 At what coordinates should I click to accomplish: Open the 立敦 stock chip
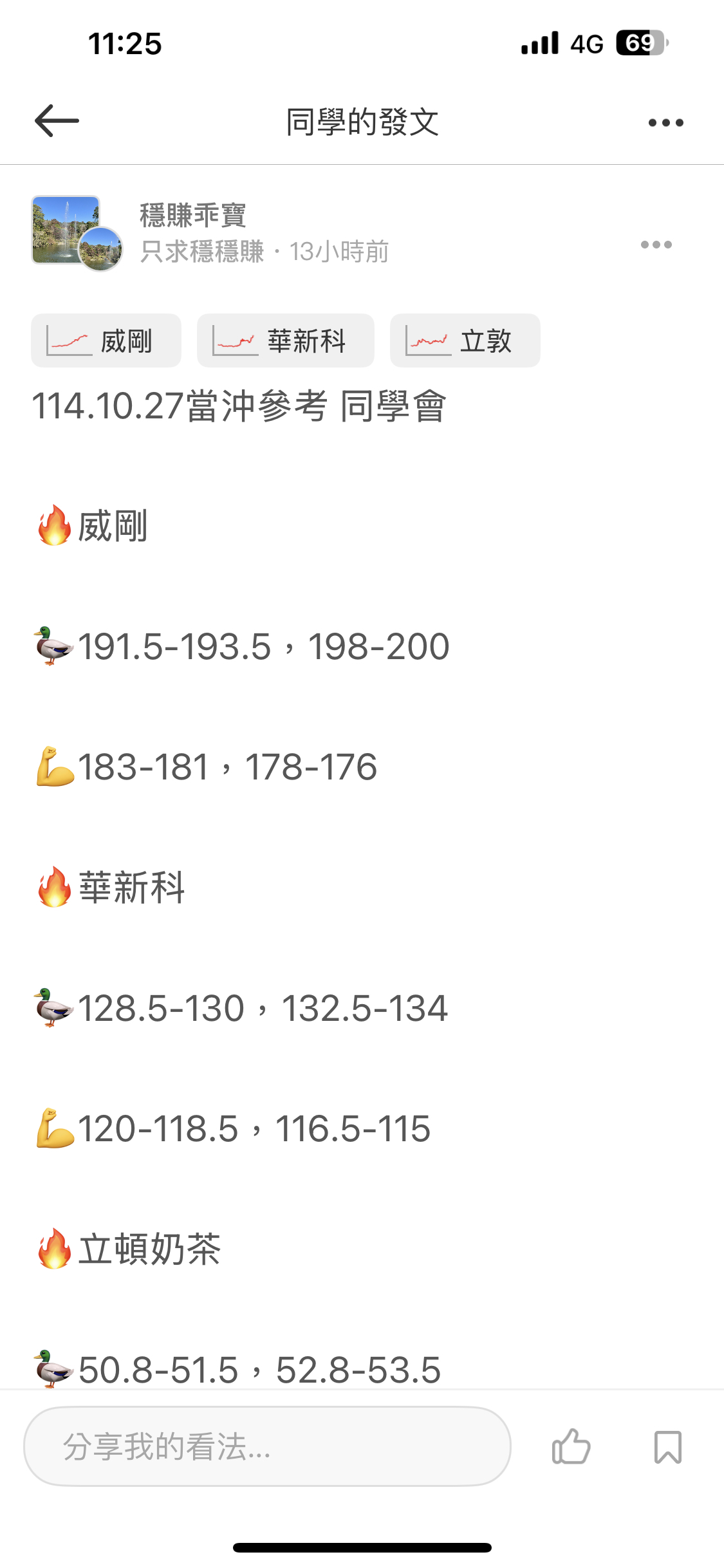tap(465, 341)
